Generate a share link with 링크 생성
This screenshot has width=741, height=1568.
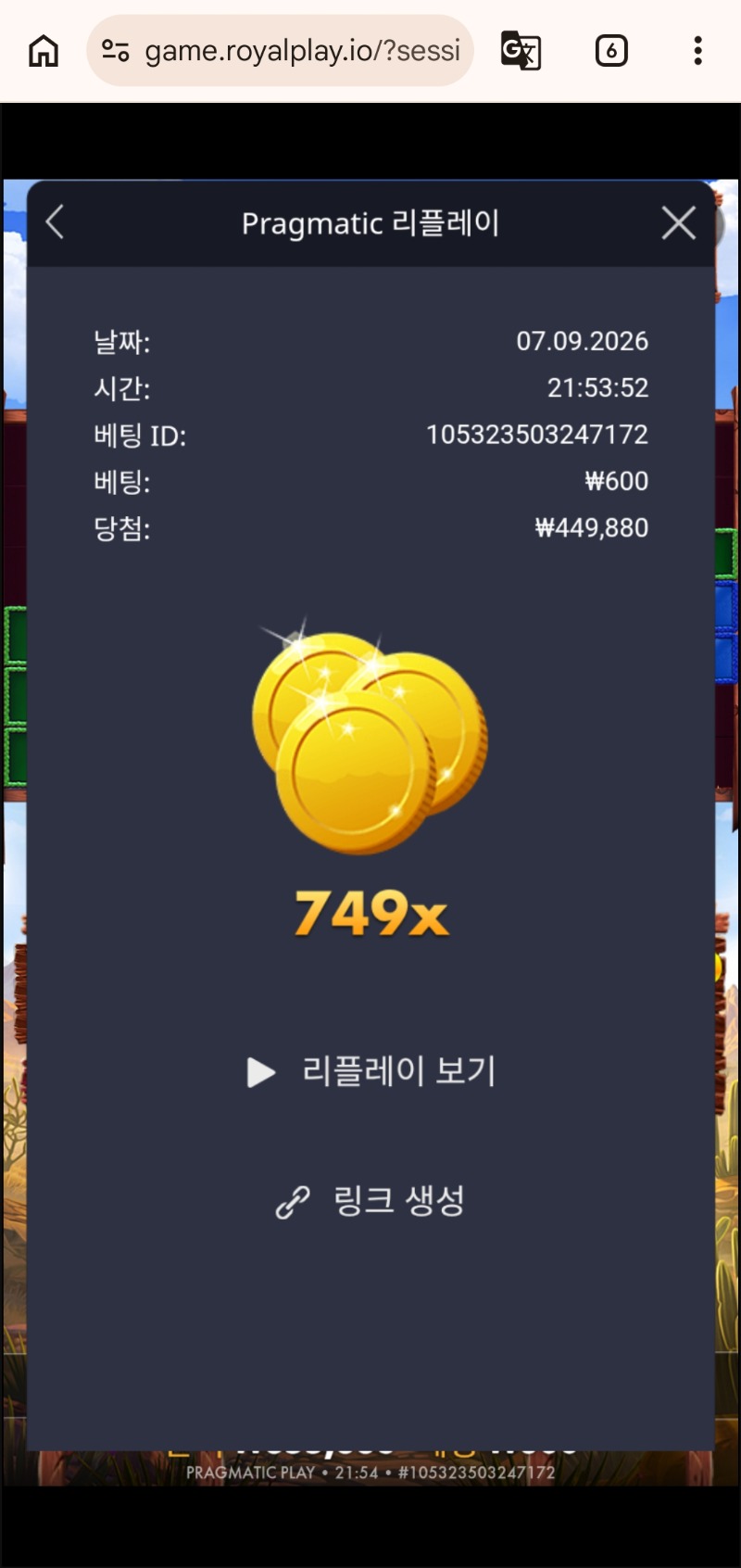pyautogui.click(x=370, y=1201)
